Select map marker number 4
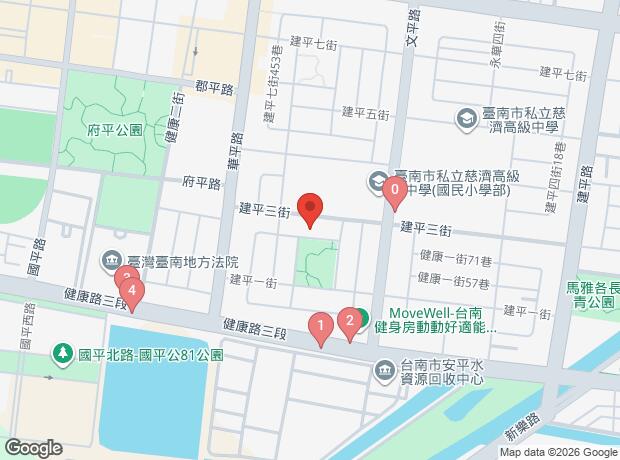This screenshot has height=460, width=620. pos(131,293)
